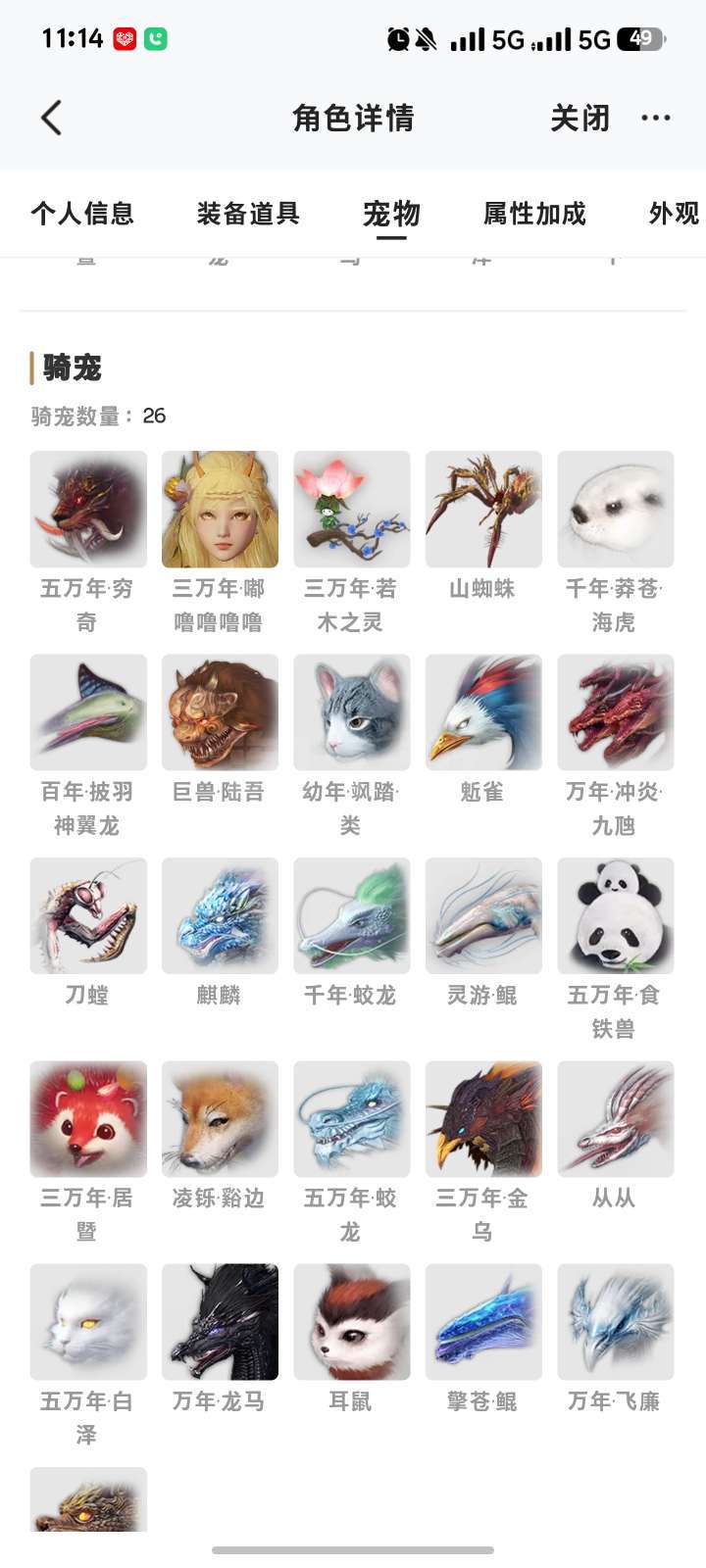This screenshot has height=1568, width=706.
Task: Open the three-dot overflow menu
Action: [x=655, y=119]
